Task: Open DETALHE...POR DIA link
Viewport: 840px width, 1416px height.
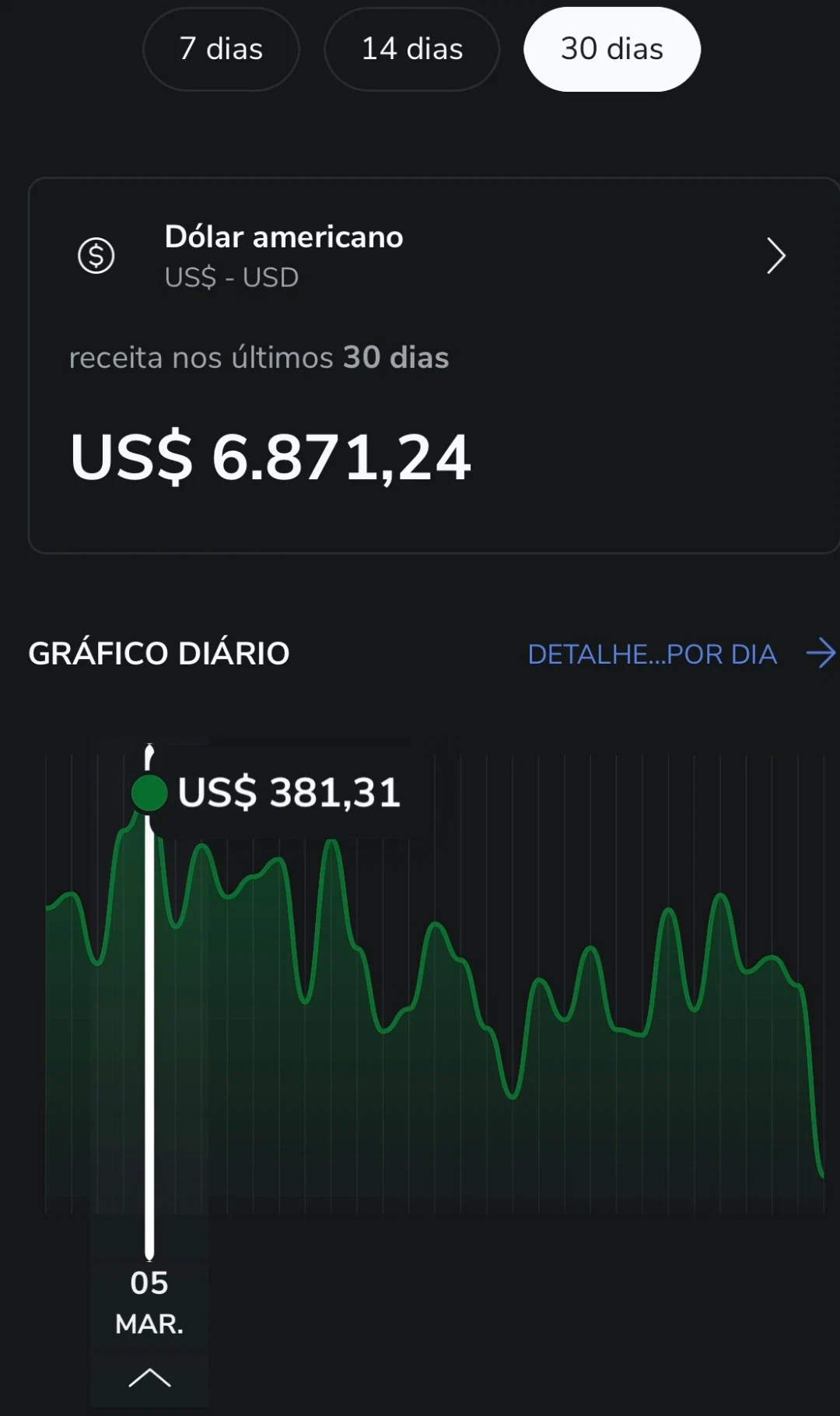Action: pyautogui.click(x=681, y=654)
